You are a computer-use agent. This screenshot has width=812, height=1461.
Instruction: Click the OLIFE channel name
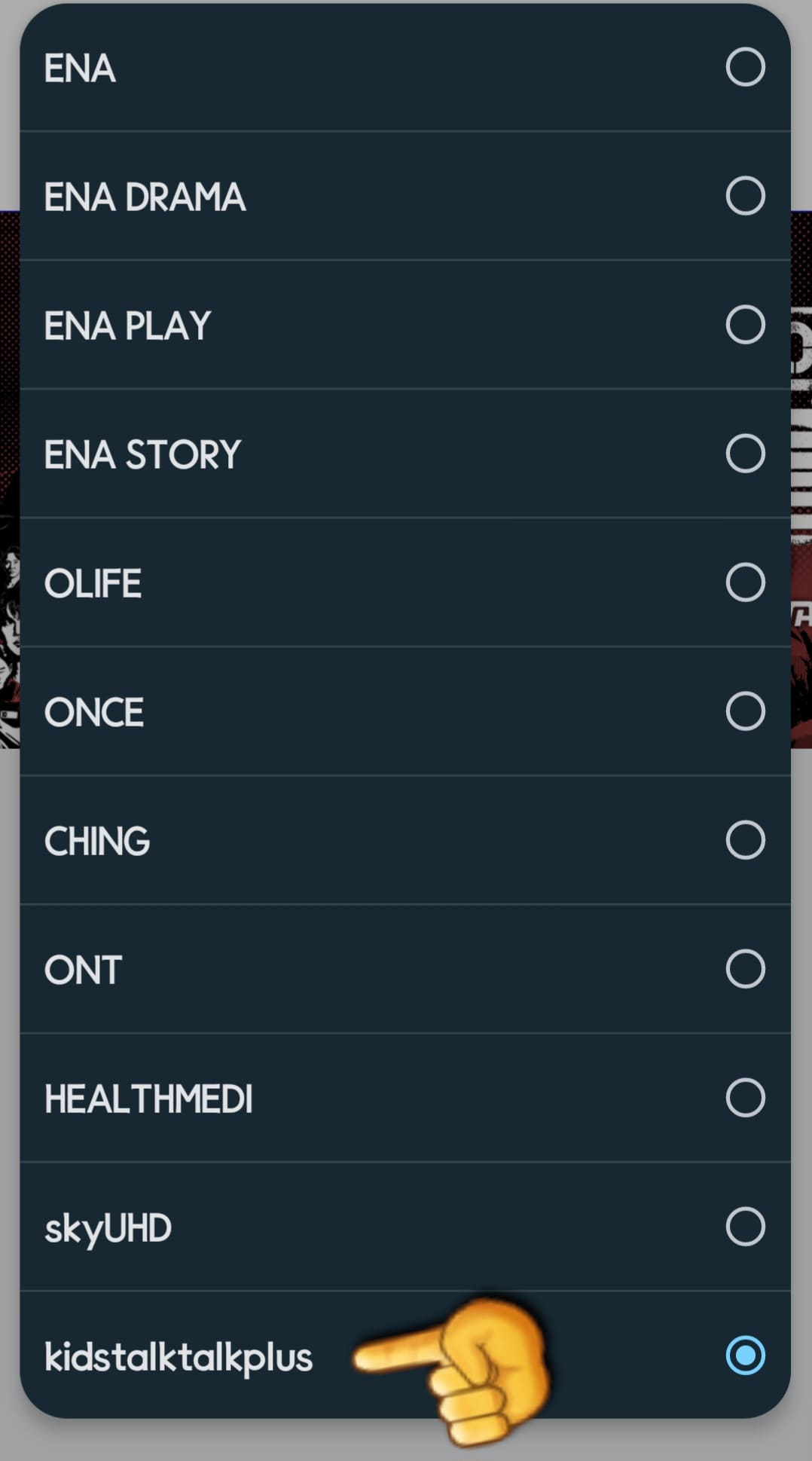point(93,581)
